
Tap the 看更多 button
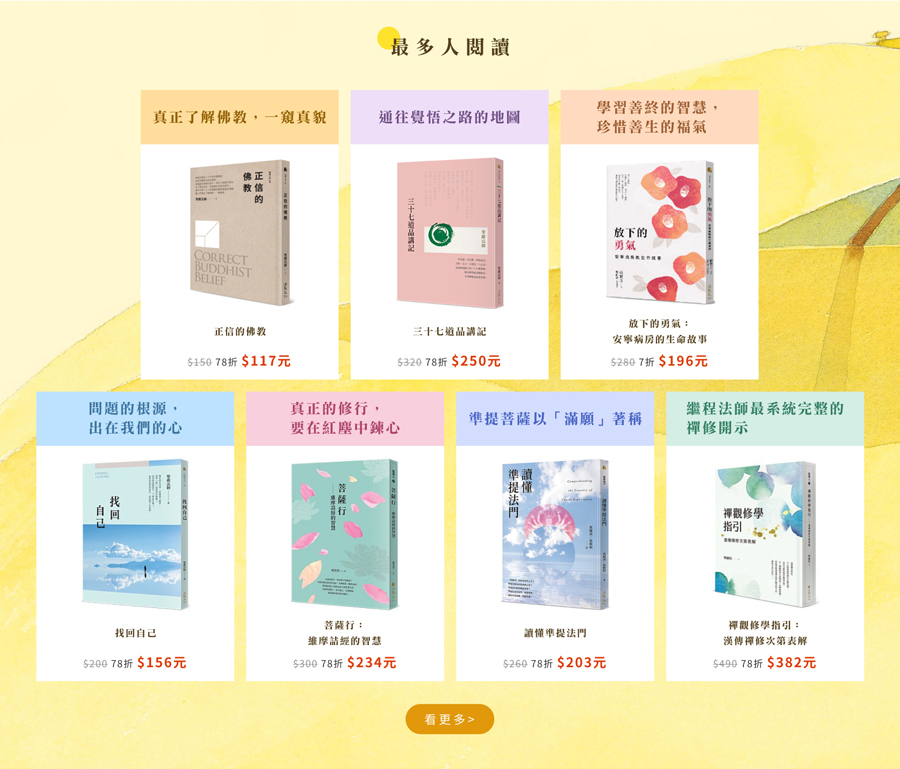point(449,719)
